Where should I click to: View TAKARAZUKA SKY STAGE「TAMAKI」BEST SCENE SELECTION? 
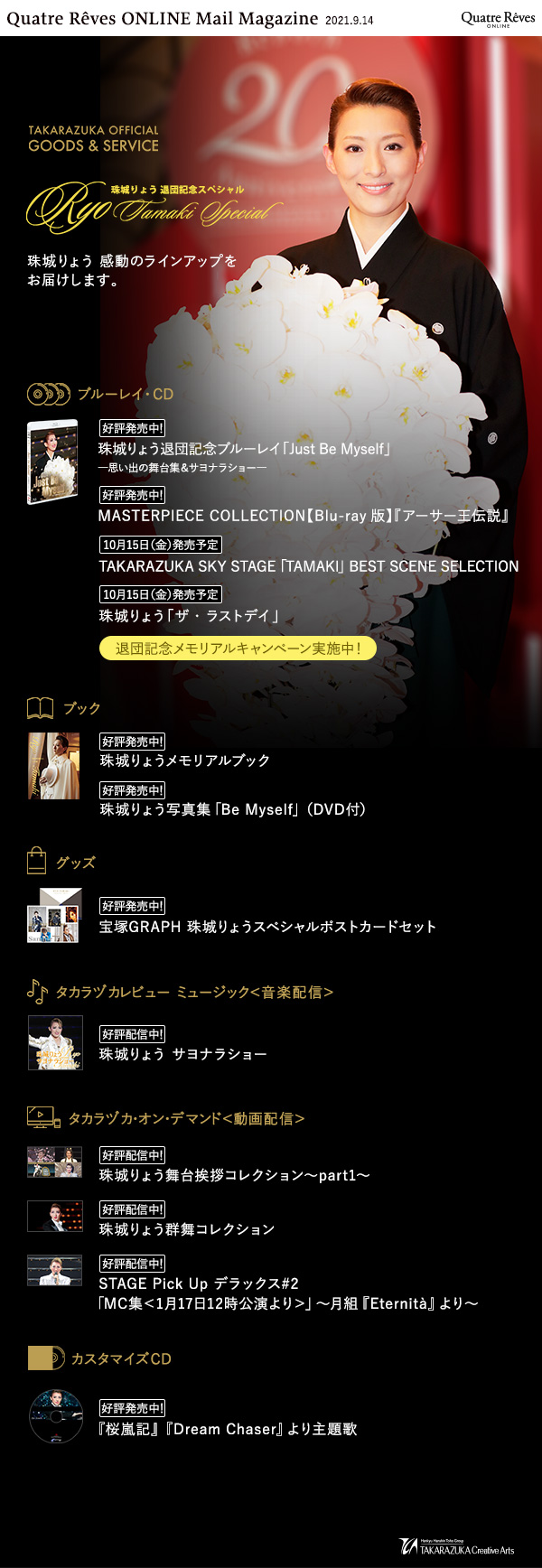point(308,566)
